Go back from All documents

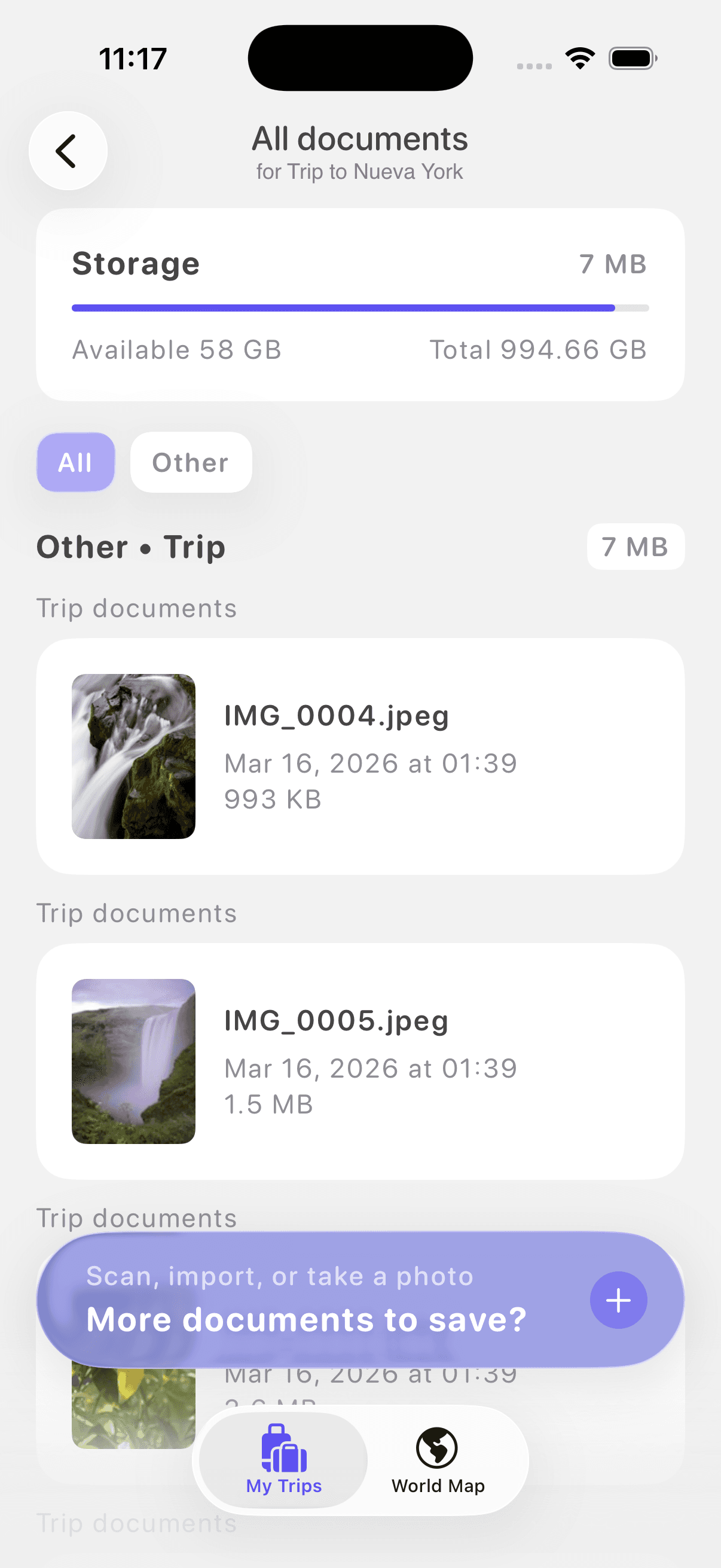coord(68,150)
